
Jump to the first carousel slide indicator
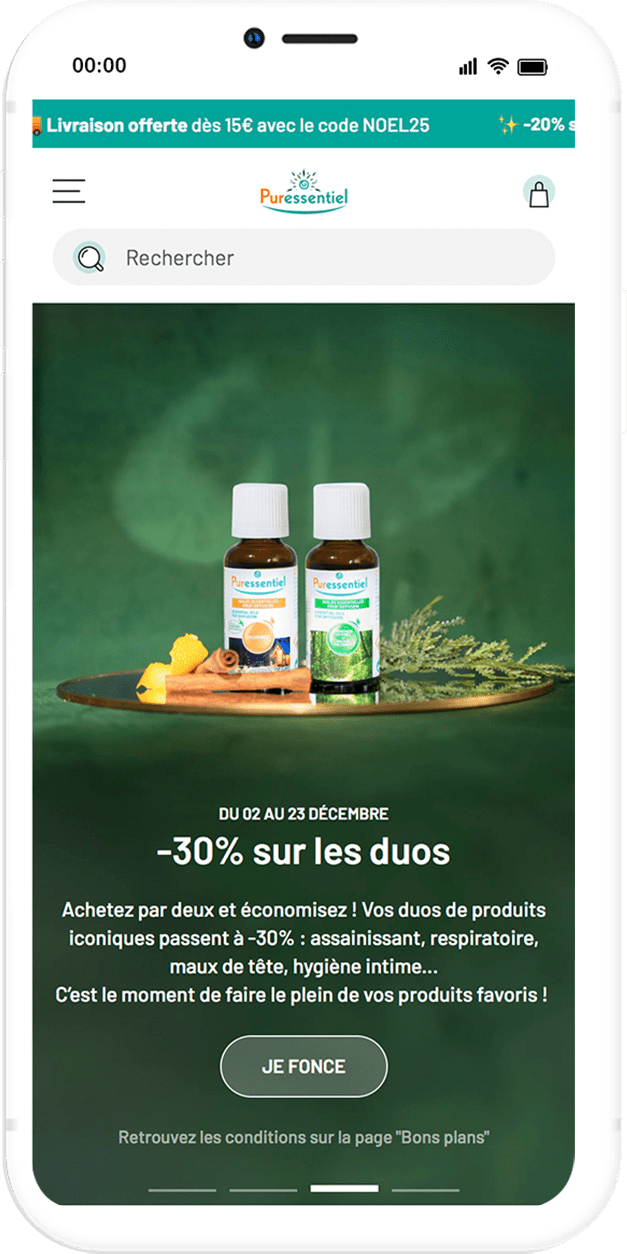click(182, 1189)
